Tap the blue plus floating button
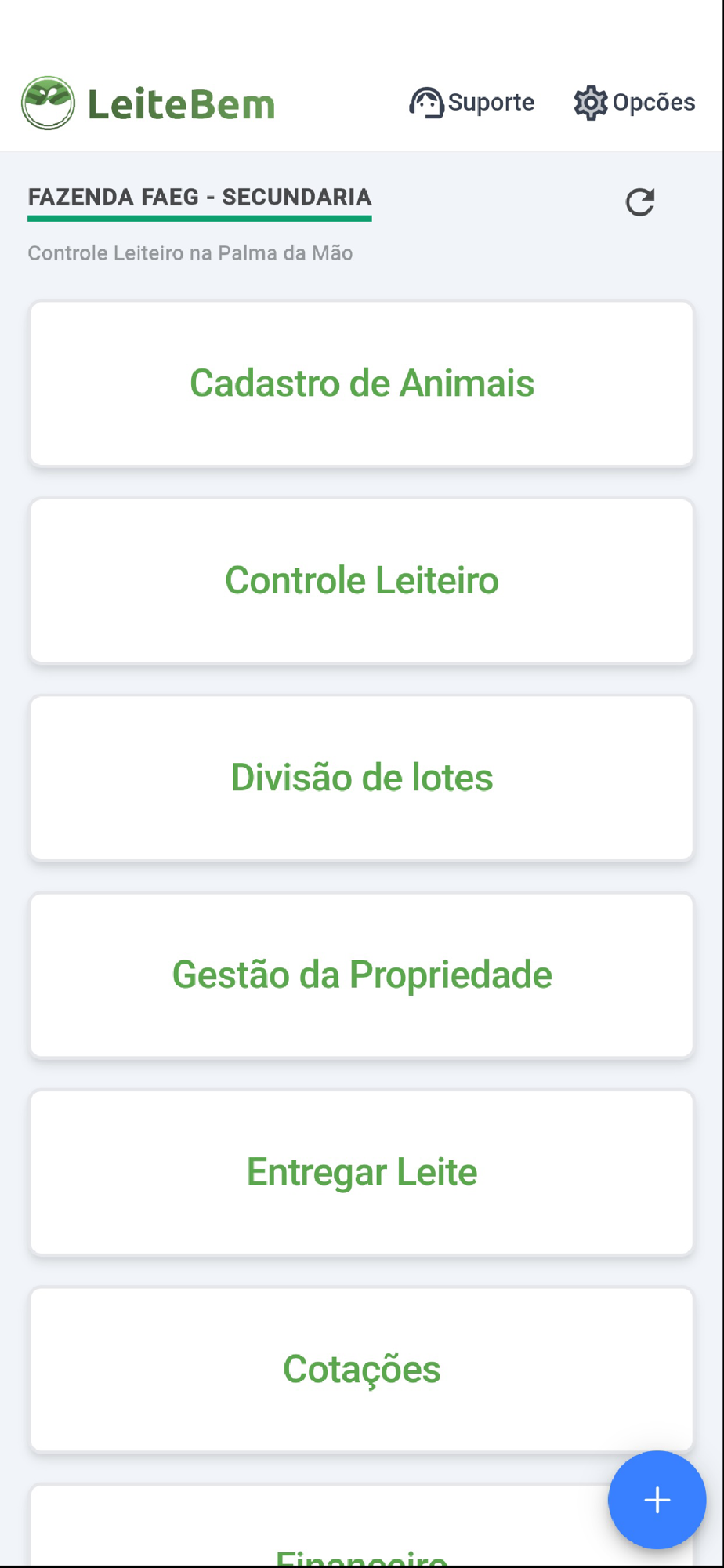This screenshot has height=1568, width=724. coord(657,1500)
